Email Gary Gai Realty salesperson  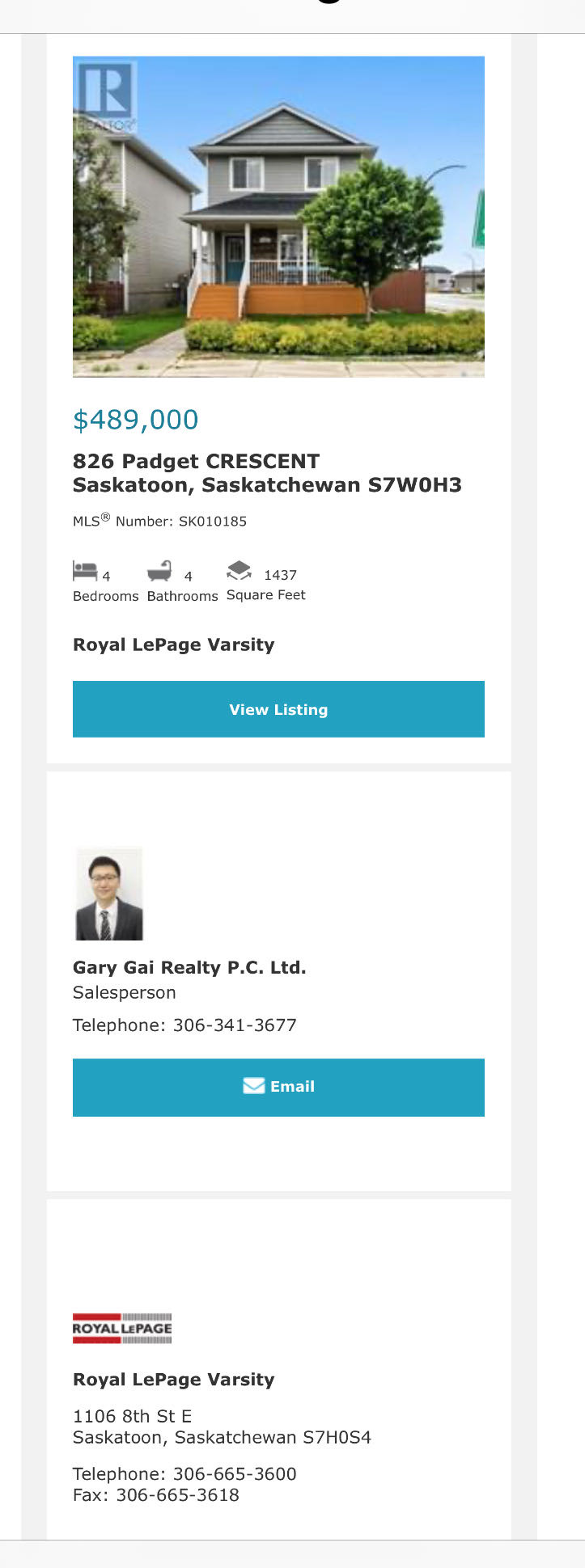(x=278, y=1087)
